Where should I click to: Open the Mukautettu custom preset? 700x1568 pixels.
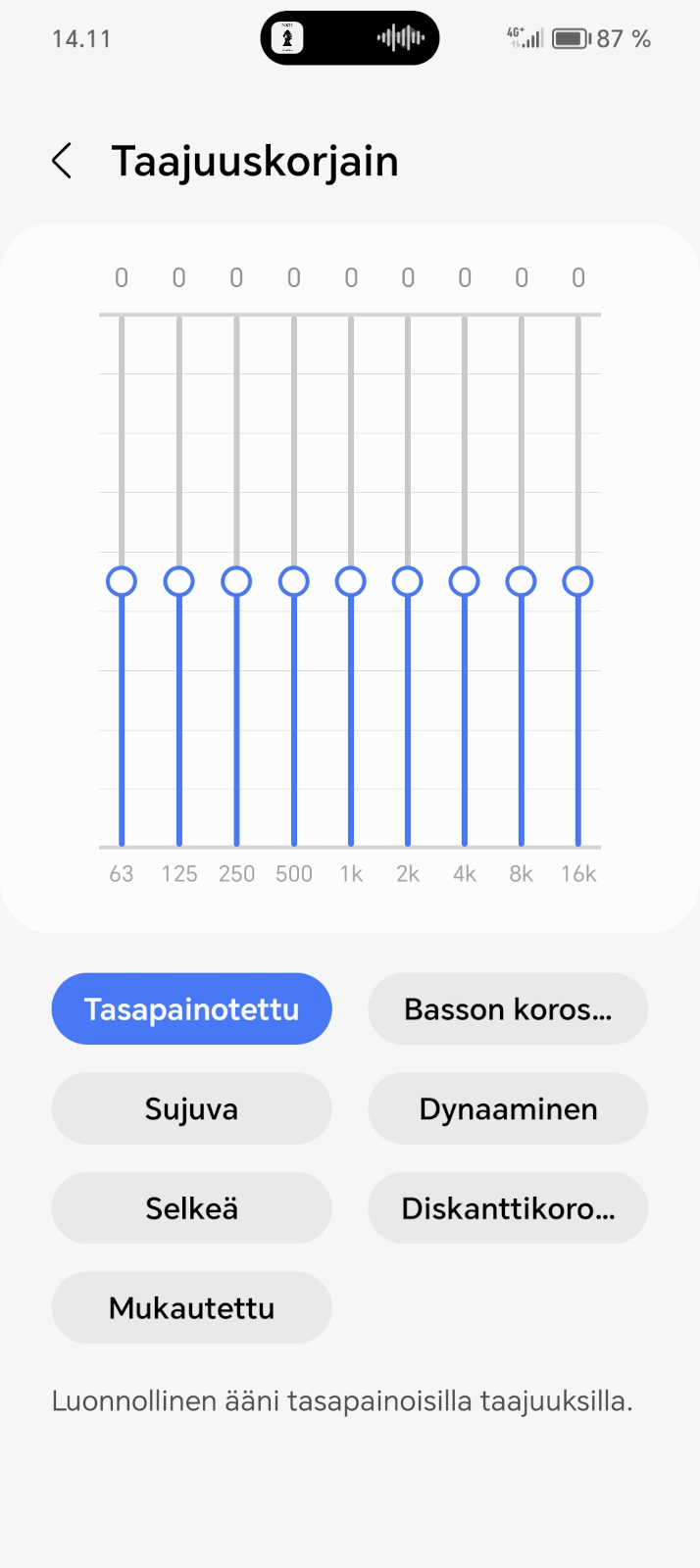(191, 1307)
